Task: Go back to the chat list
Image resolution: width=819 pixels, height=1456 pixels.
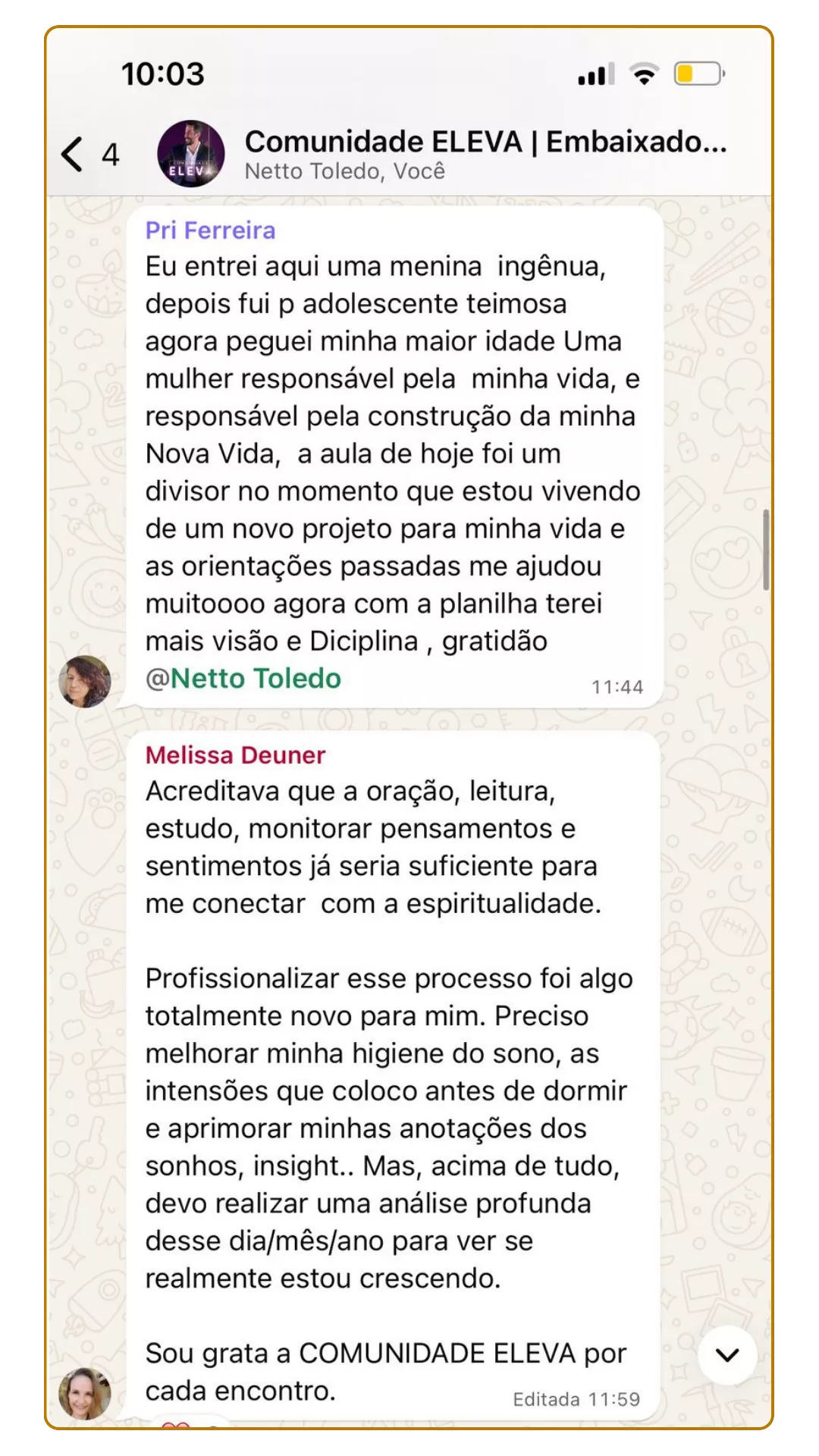Action: tap(73, 155)
